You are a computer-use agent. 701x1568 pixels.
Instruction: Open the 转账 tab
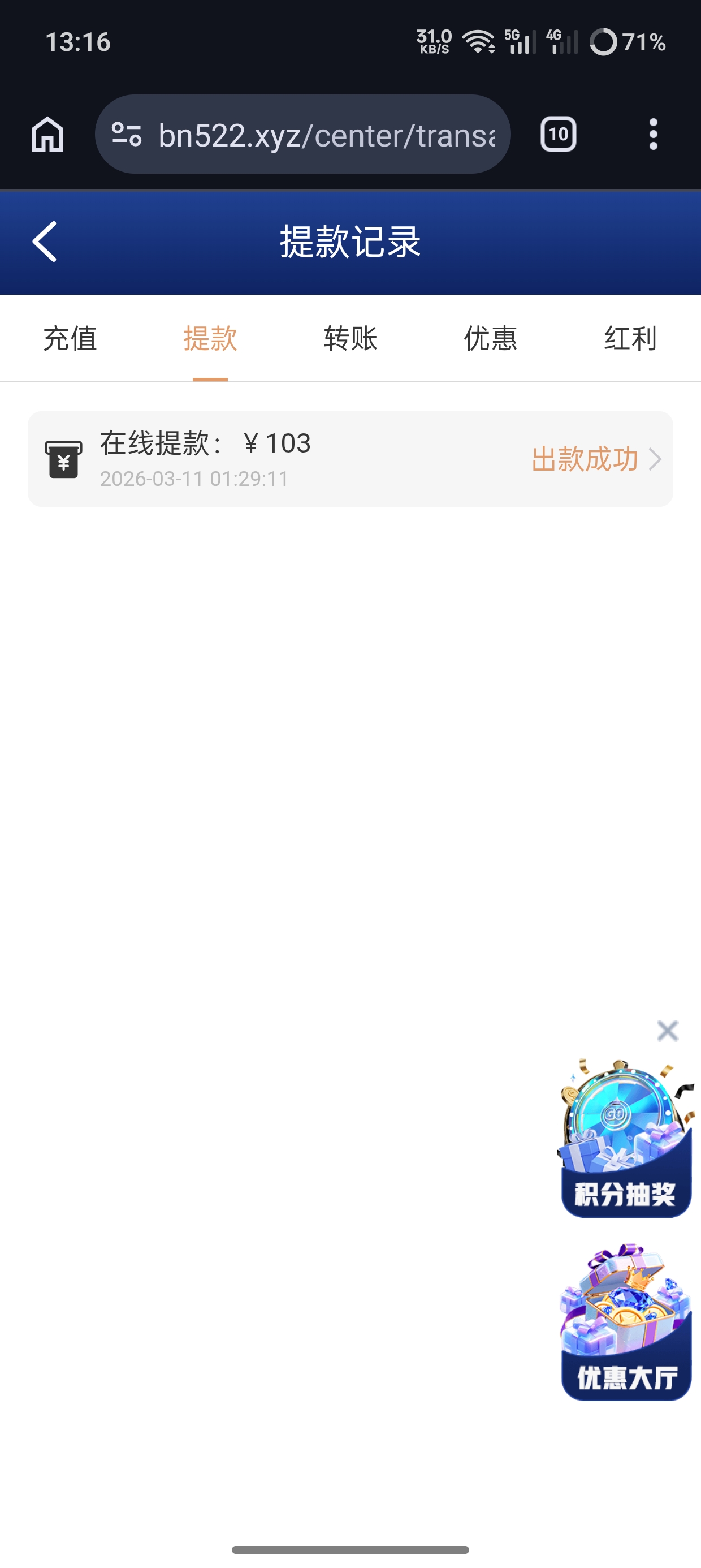pyautogui.click(x=350, y=338)
